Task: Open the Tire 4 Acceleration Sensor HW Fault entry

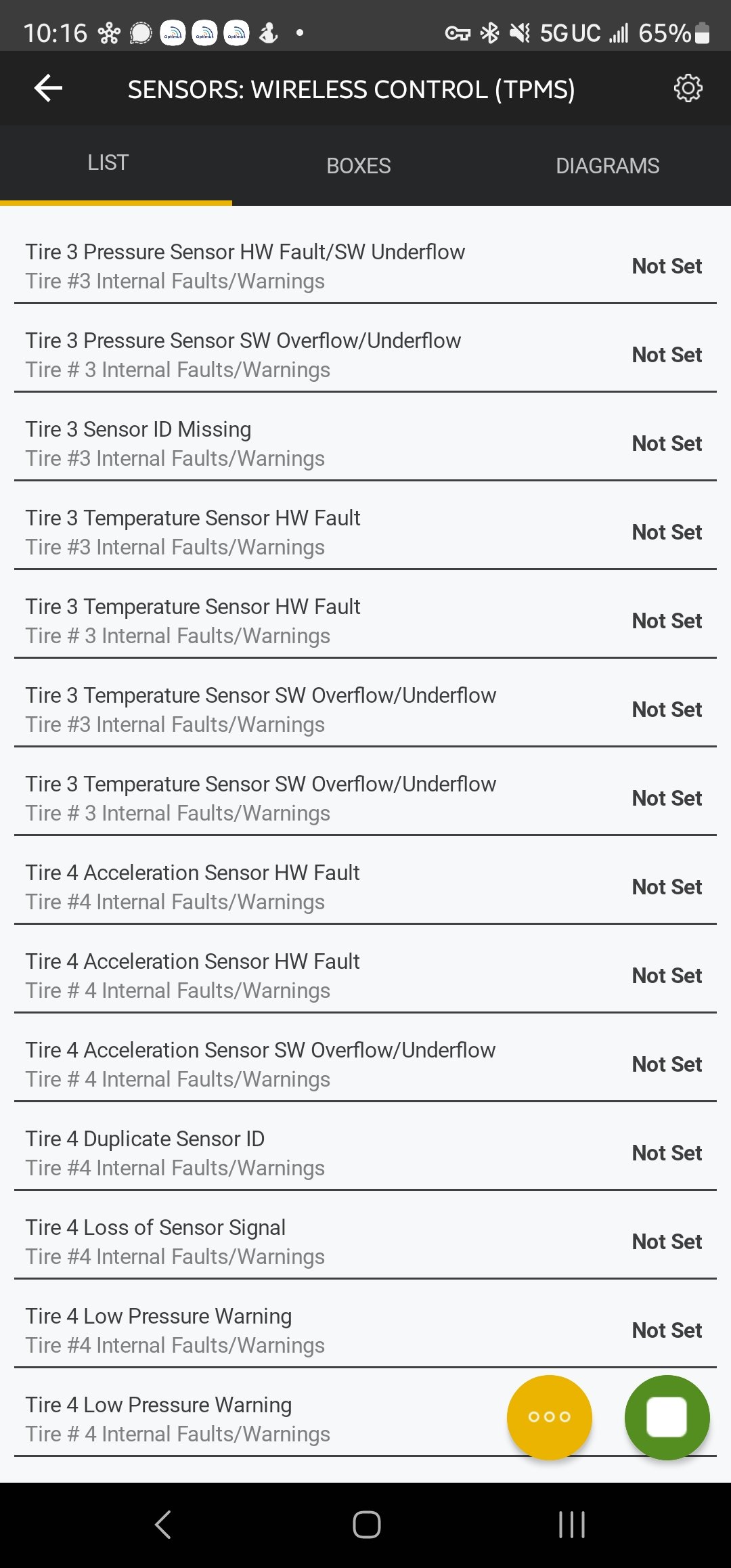Action: point(271,886)
